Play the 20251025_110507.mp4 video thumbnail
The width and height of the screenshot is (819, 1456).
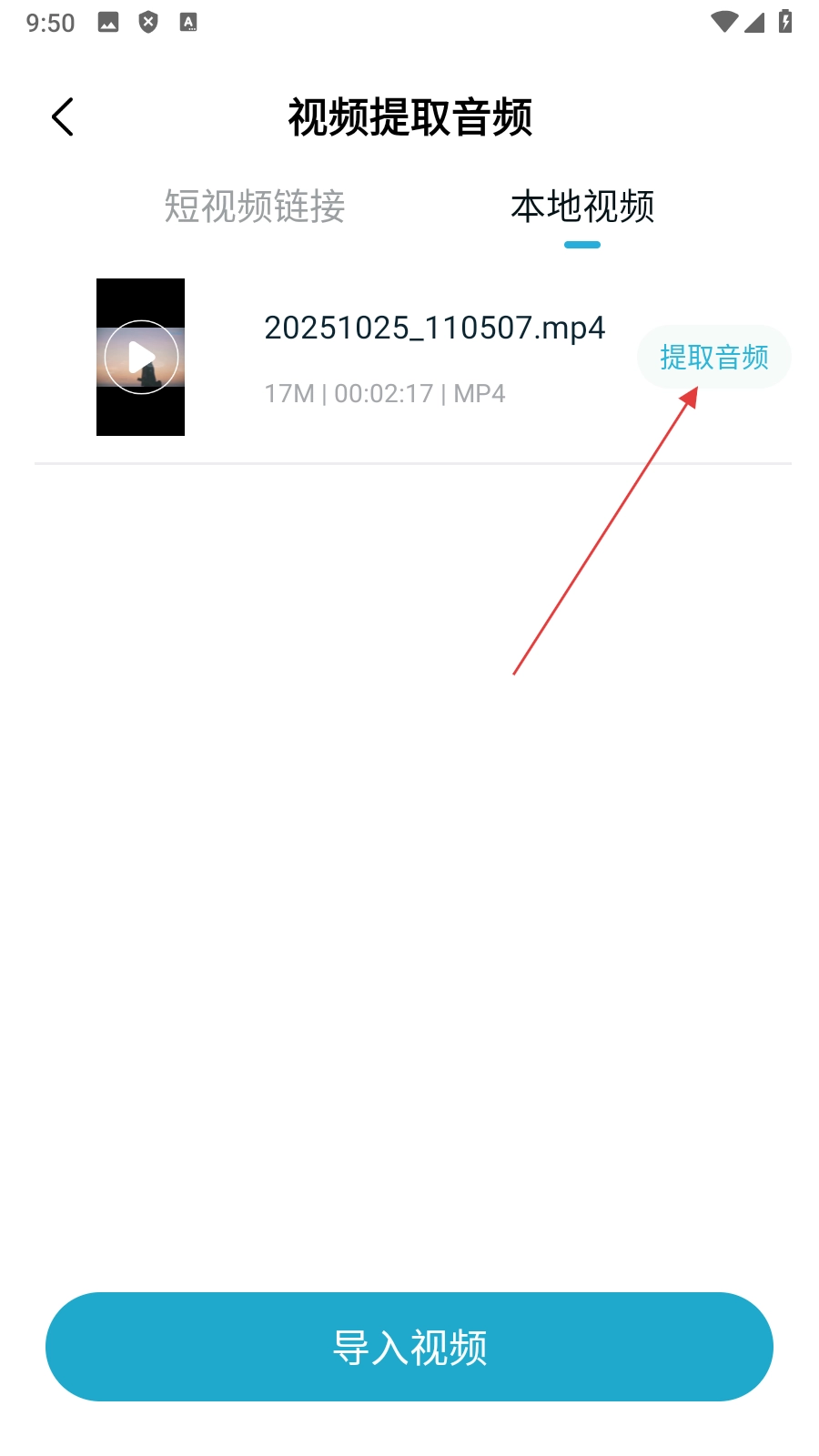pos(141,357)
